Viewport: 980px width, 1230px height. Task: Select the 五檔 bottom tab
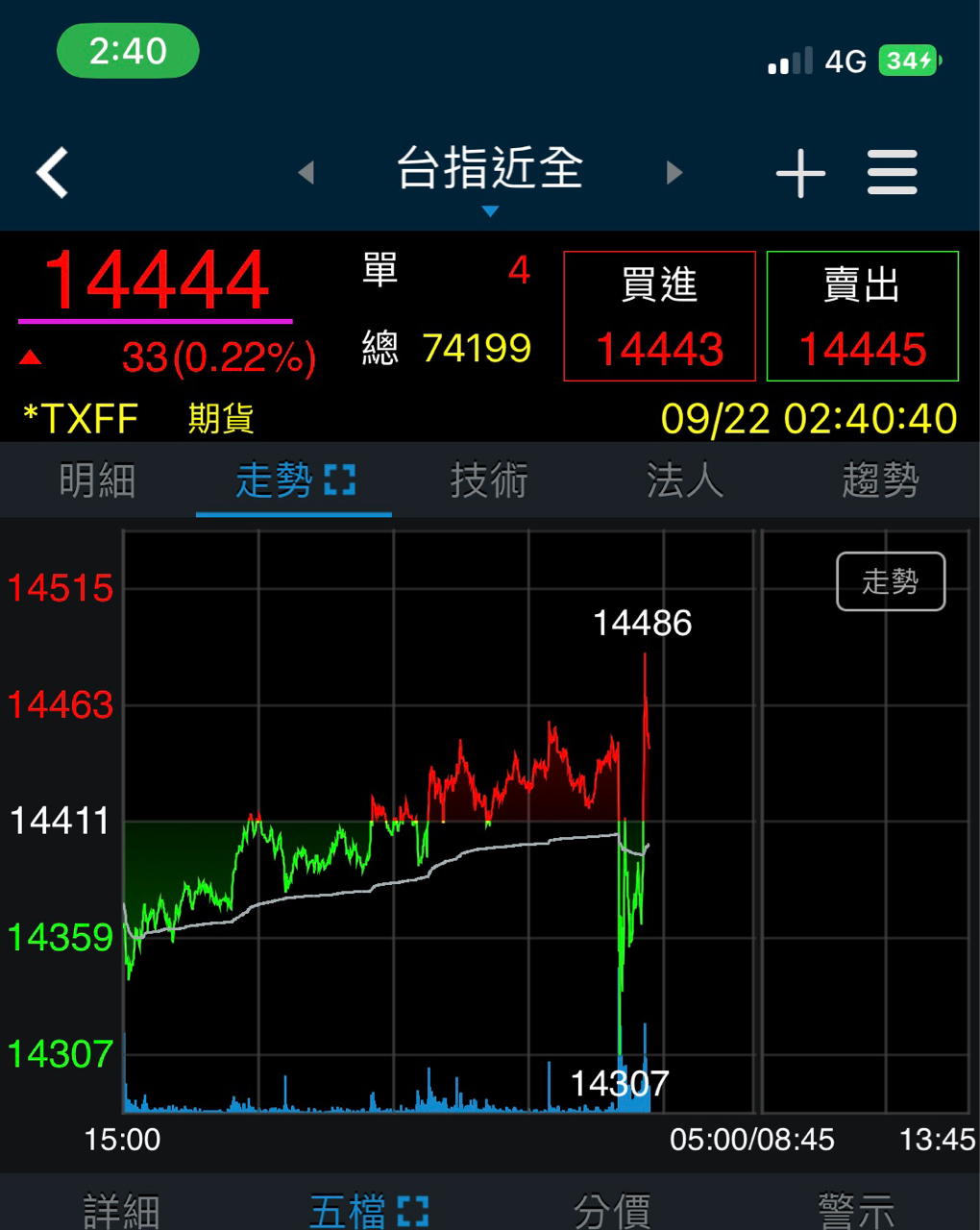coord(367,1210)
